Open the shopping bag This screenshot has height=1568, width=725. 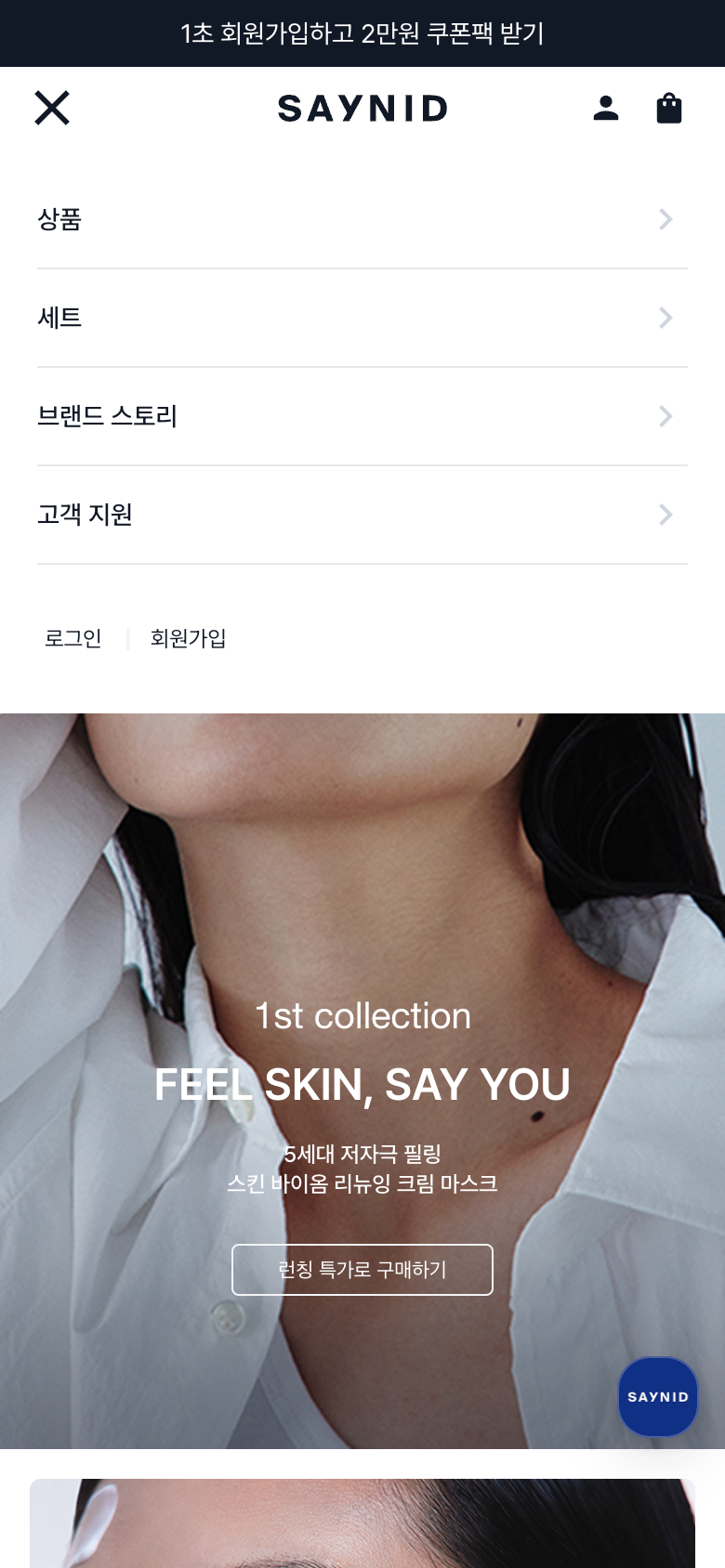point(669,108)
